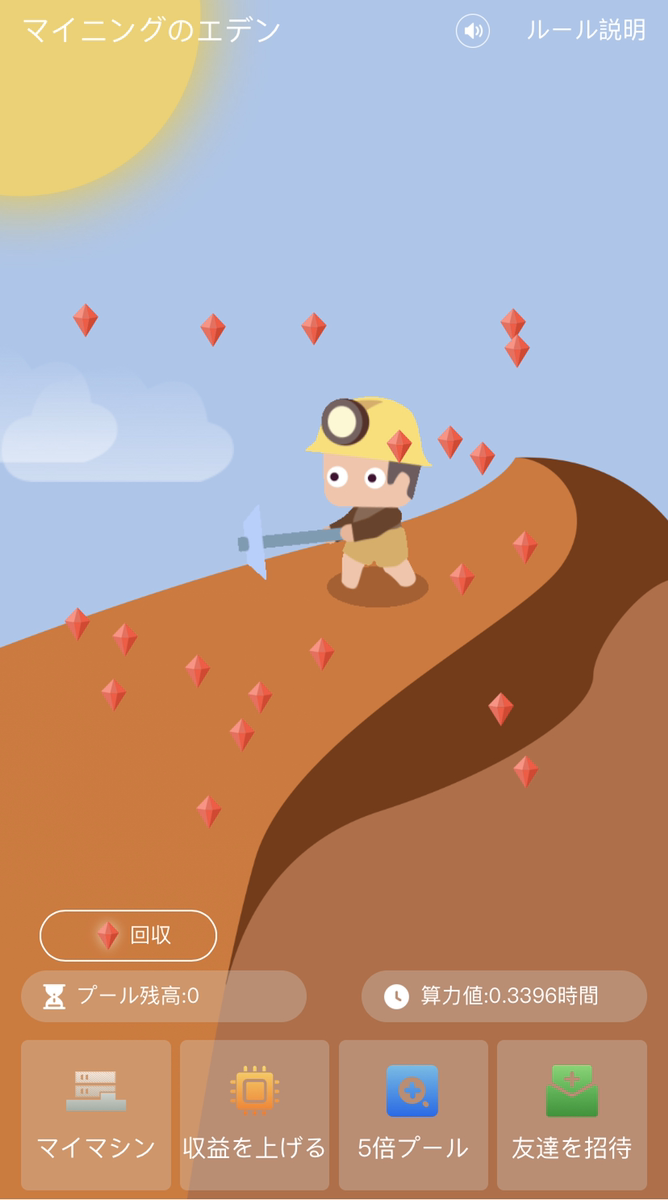Tap the 回収 collect button

[x=128, y=936]
